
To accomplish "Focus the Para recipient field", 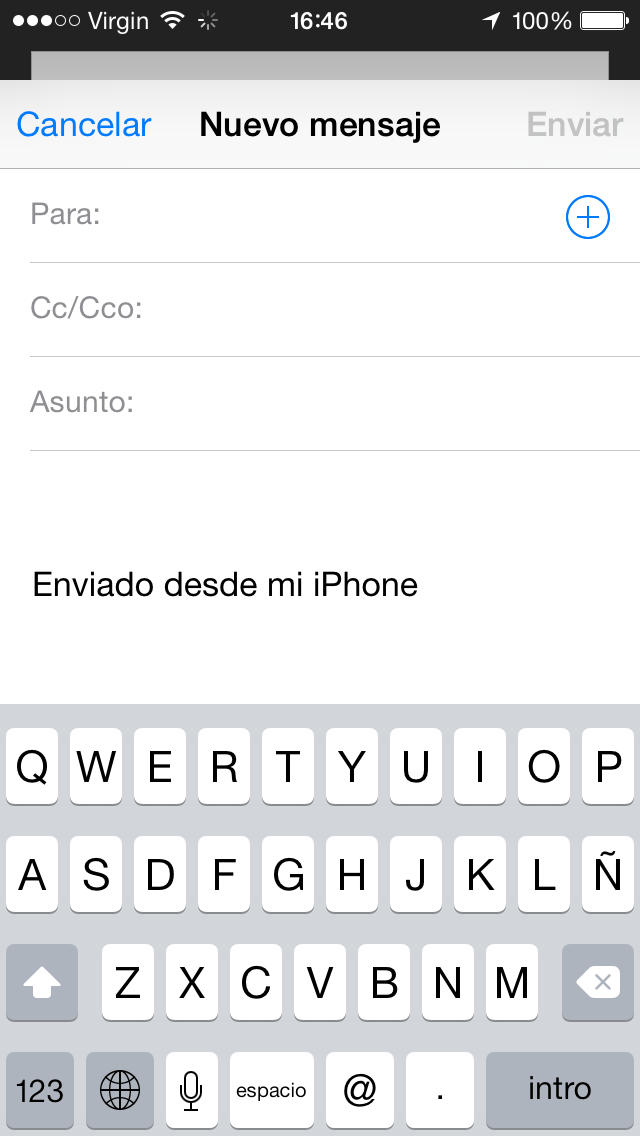I will click(334, 216).
